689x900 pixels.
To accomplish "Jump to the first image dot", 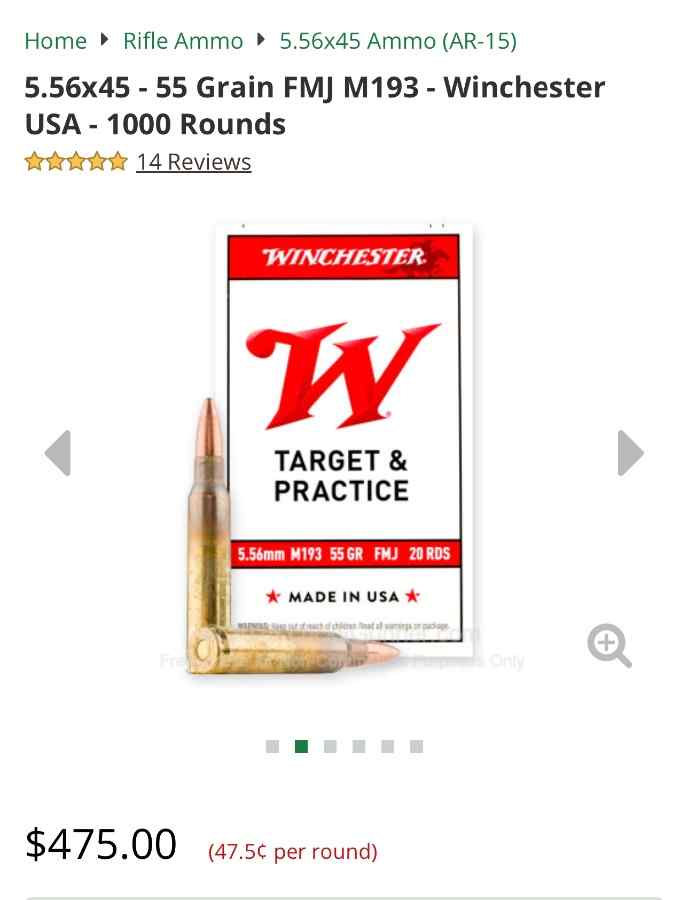I will 272,746.
